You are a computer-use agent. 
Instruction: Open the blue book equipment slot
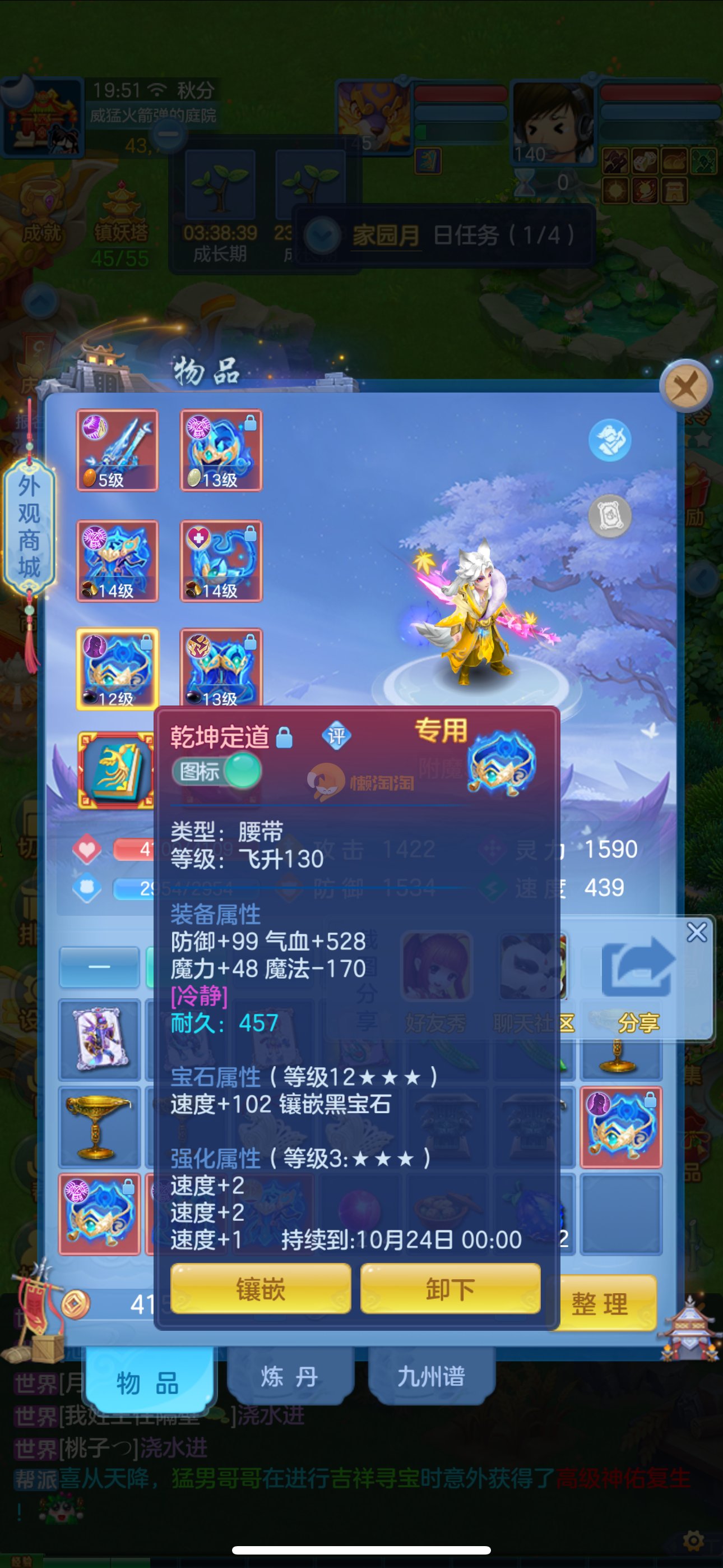click(x=115, y=770)
